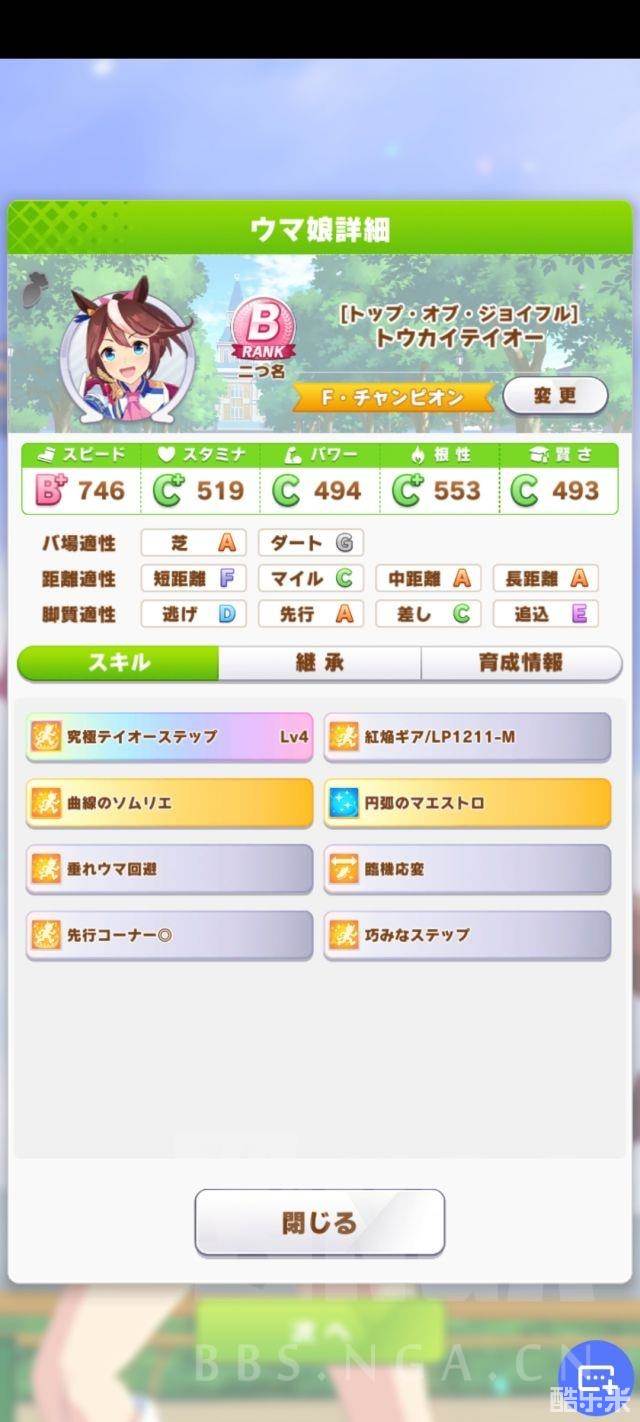The width and height of the screenshot is (640, 1422).
Task: View the 究極テイオーステップ skill details
Action: tap(169, 737)
